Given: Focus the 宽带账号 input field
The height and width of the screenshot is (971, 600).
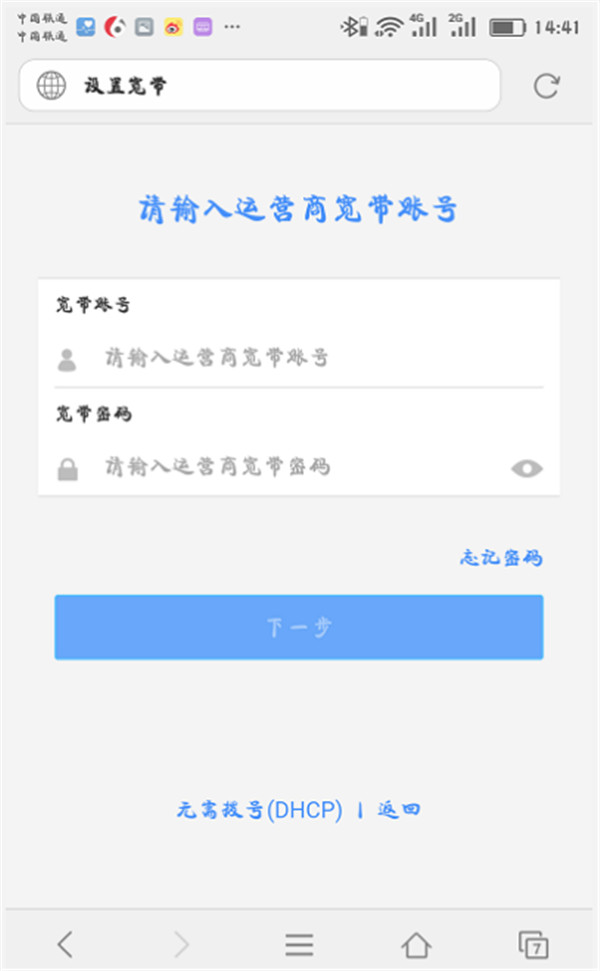Looking at the screenshot, I should 300,358.
